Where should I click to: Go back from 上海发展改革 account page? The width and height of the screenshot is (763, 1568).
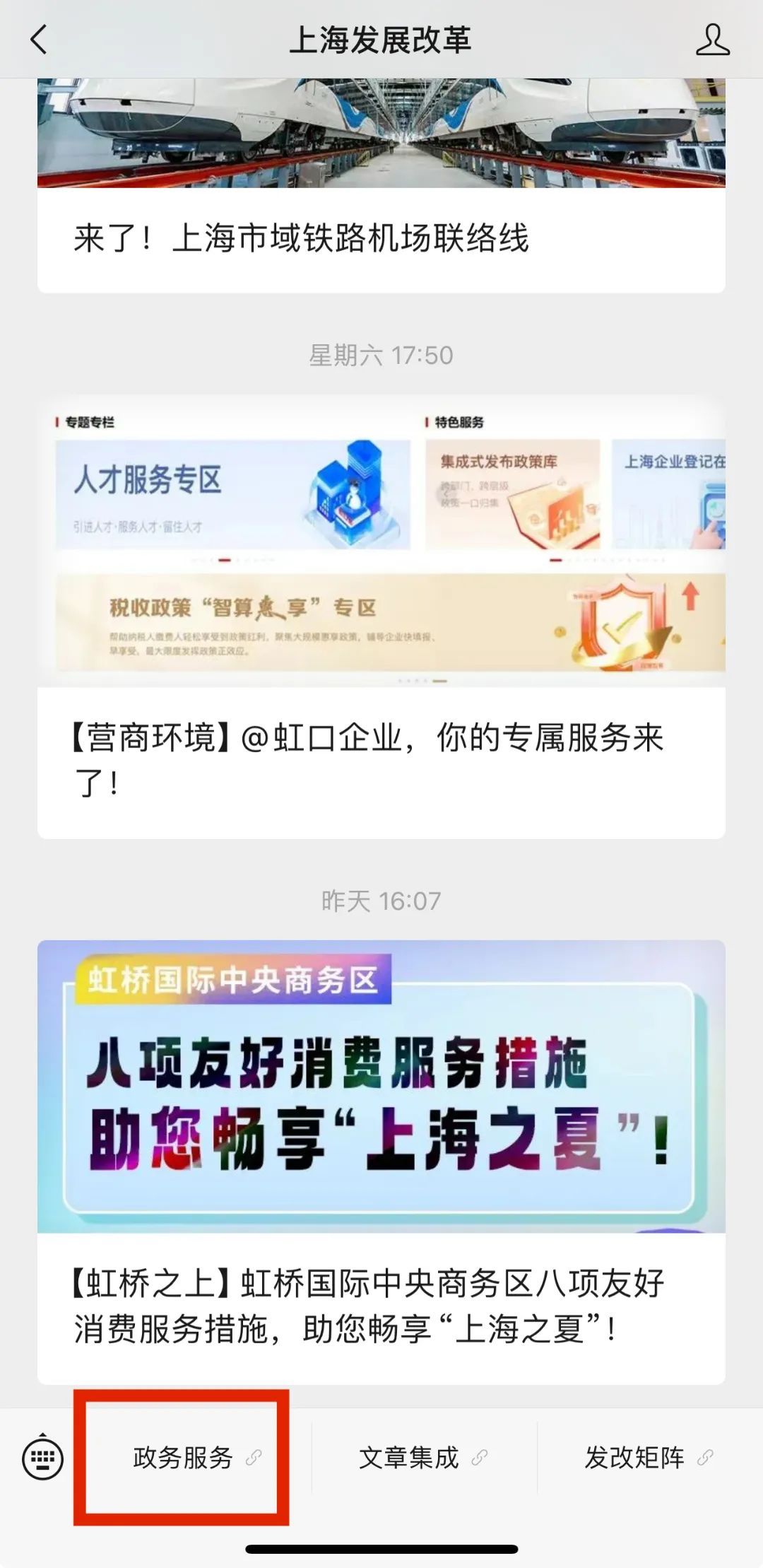click(x=40, y=40)
